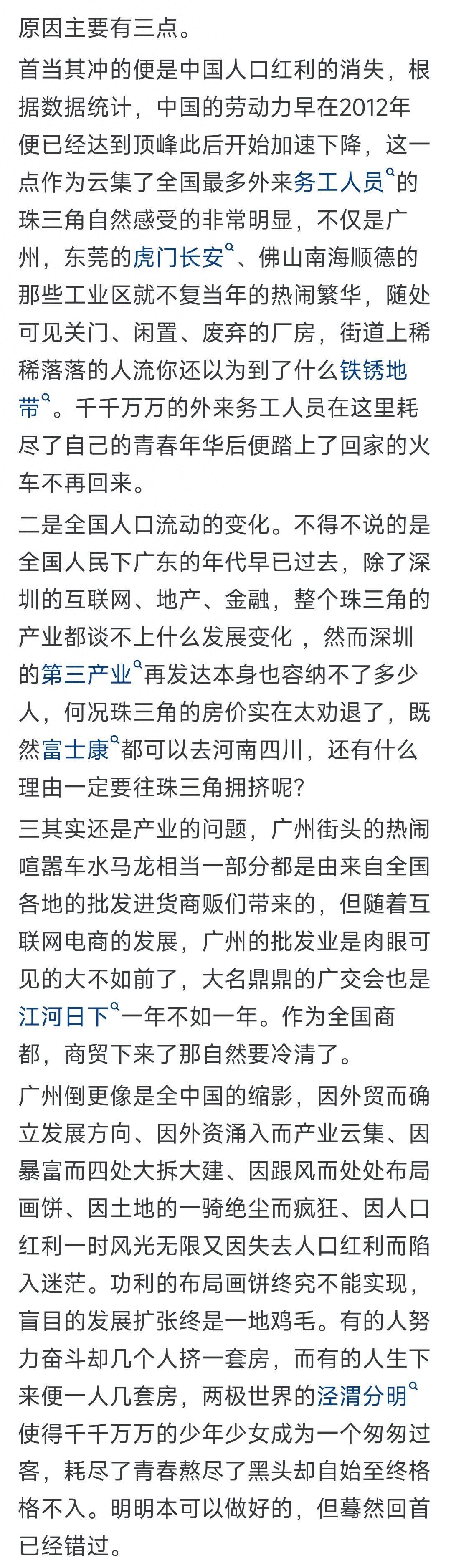Tap the 虎门长安 keyword link
The height and width of the screenshot is (1568, 451).
(x=178, y=258)
